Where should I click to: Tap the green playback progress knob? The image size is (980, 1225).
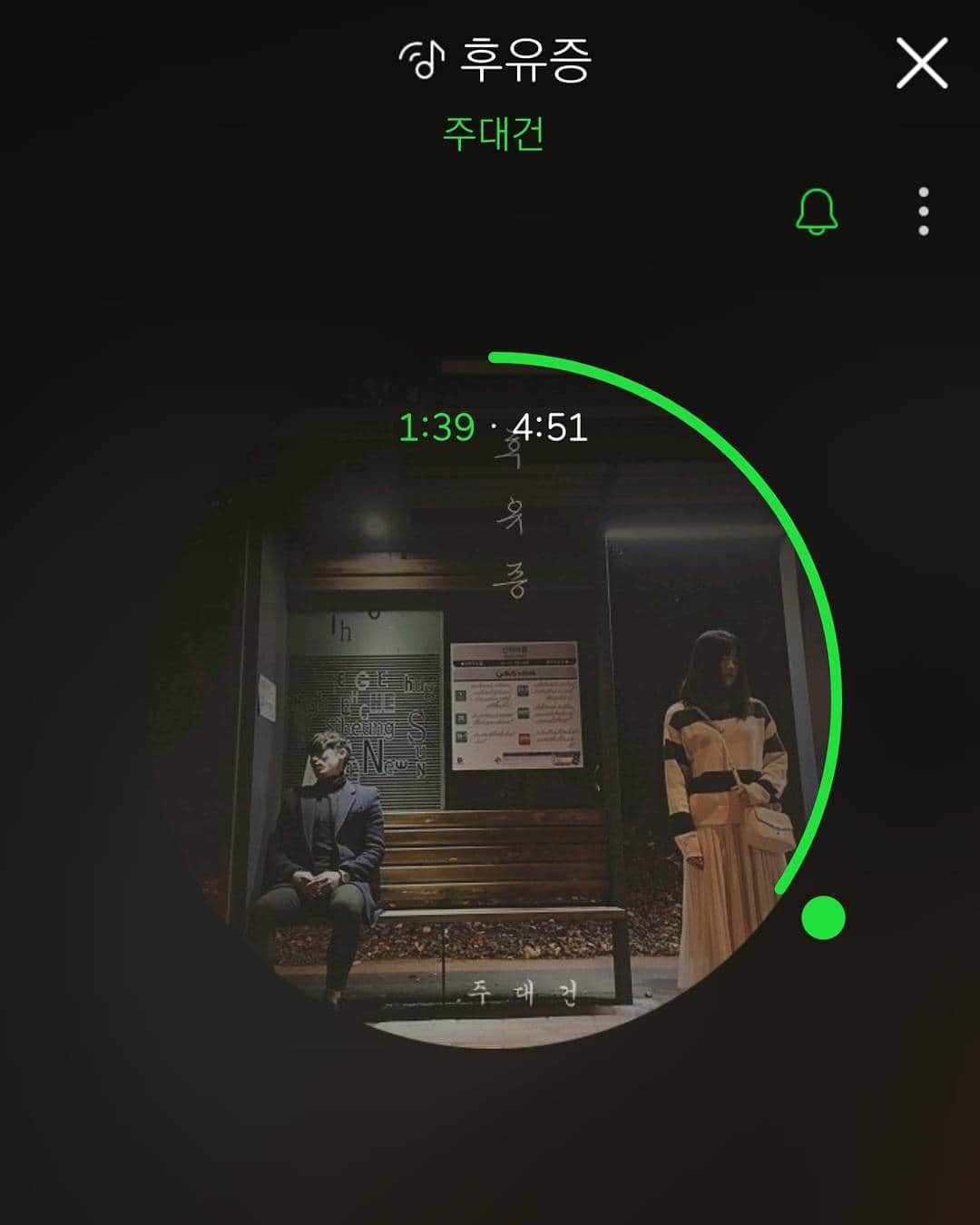[823, 917]
